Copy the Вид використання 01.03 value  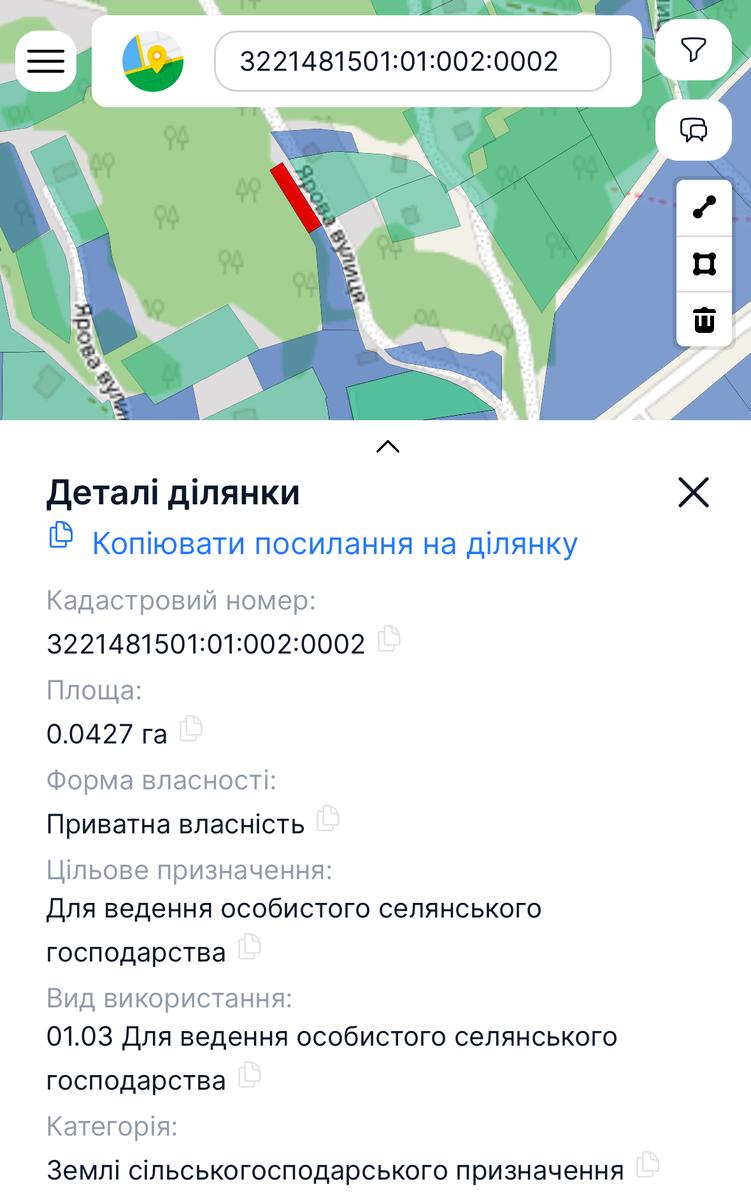click(x=250, y=1076)
